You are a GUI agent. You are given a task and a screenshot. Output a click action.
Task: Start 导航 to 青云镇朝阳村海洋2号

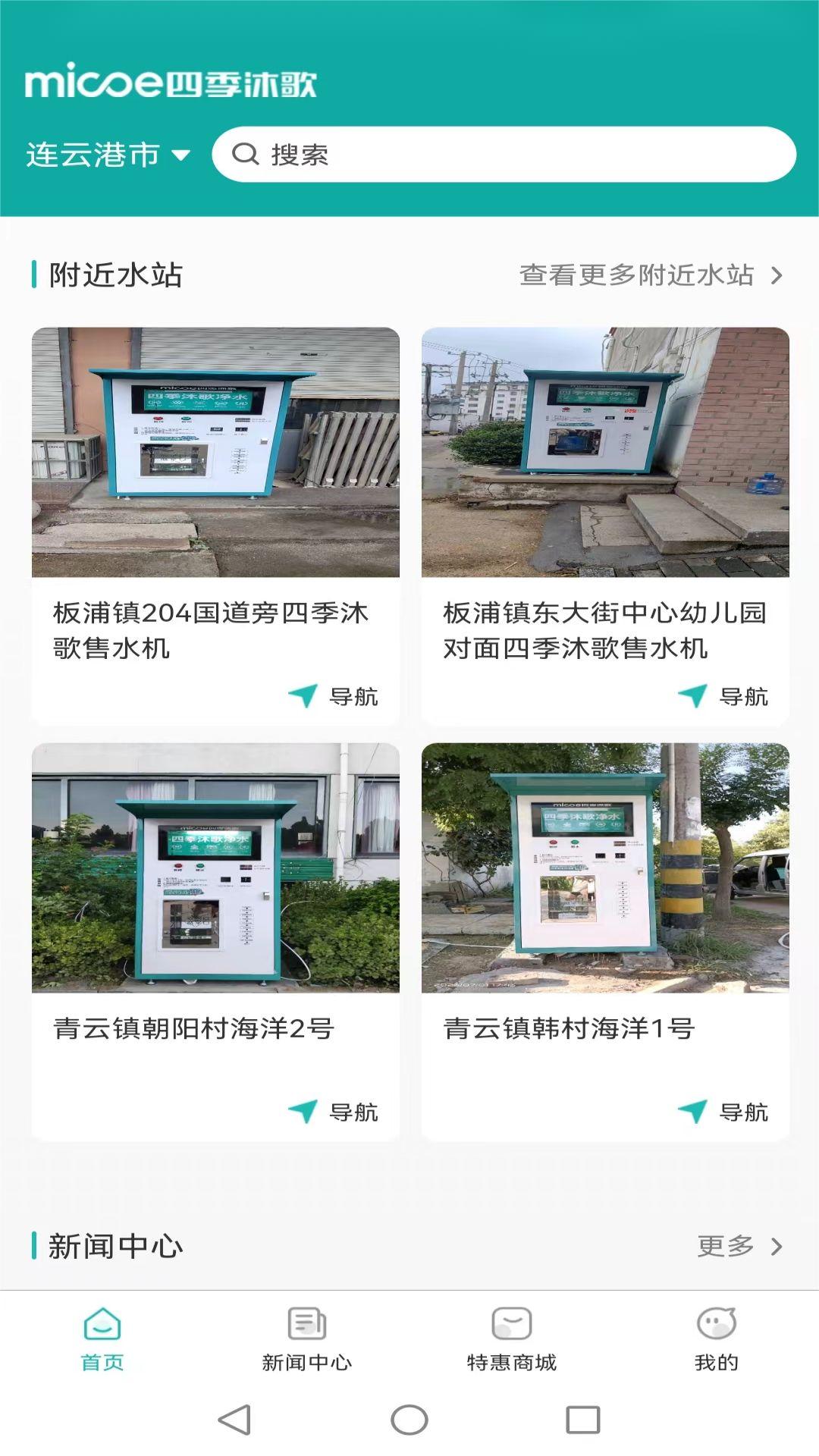pyautogui.click(x=334, y=1112)
